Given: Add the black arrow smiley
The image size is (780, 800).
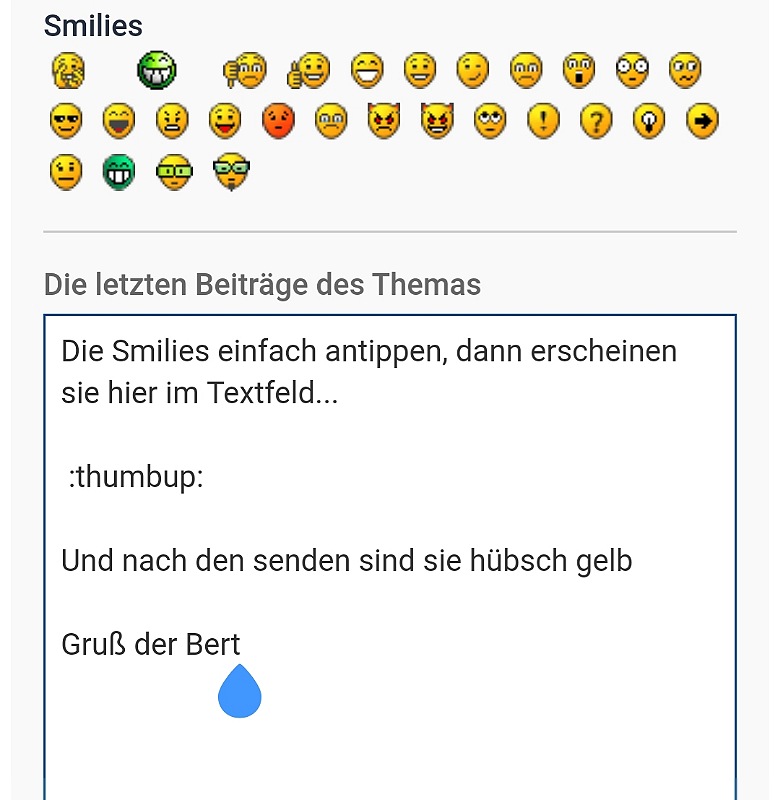Looking at the screenshot, I should (703, 122).
